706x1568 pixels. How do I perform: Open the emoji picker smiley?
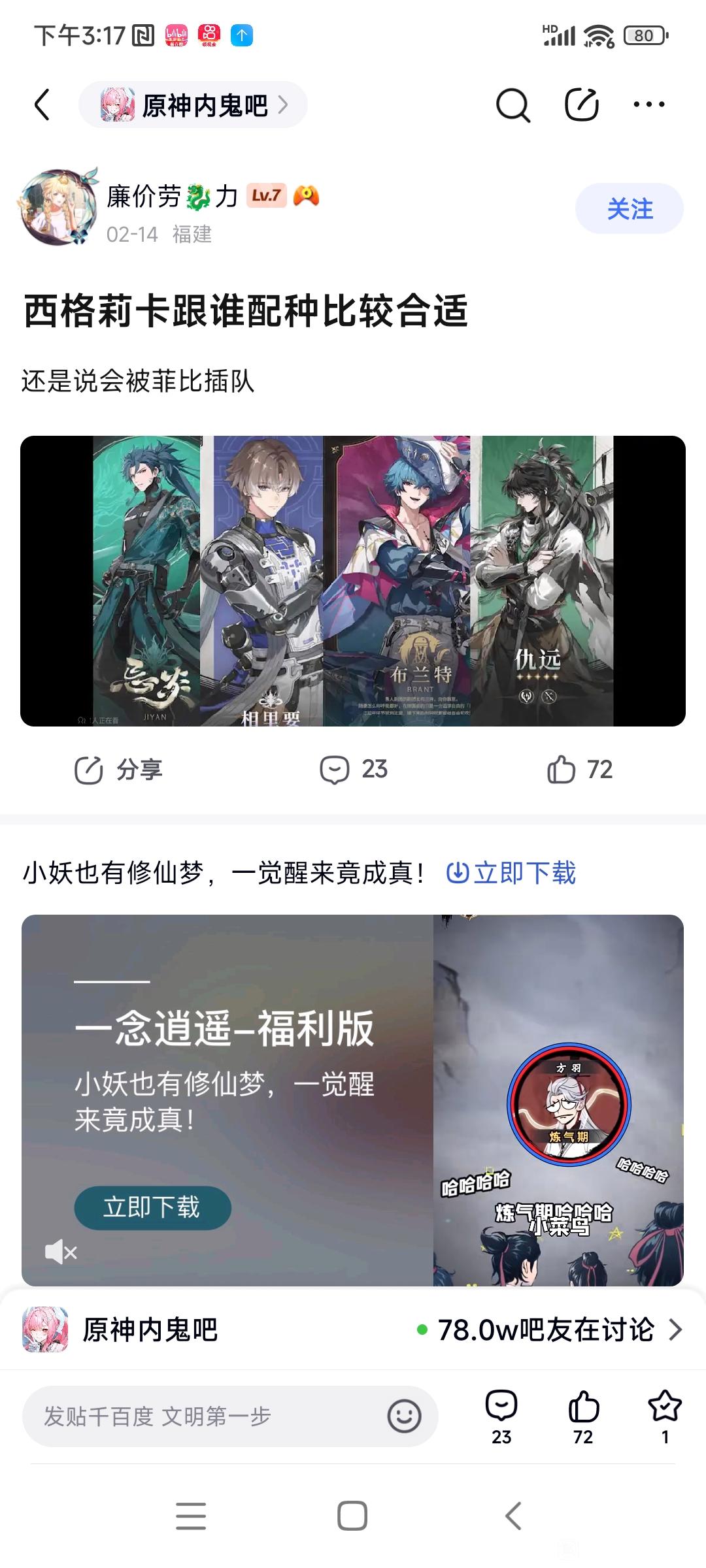point(404,1416)
